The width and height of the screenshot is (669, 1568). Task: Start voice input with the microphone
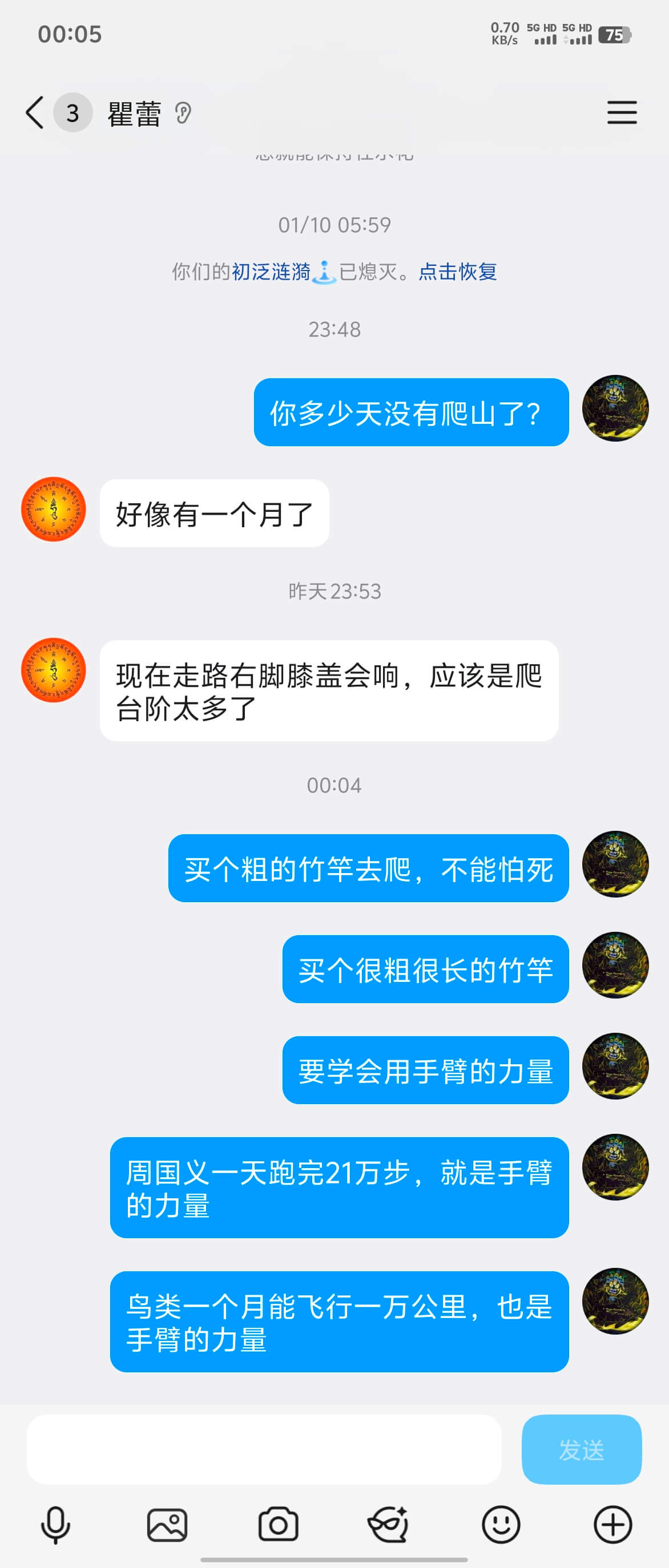click(x=55, y=1525)
